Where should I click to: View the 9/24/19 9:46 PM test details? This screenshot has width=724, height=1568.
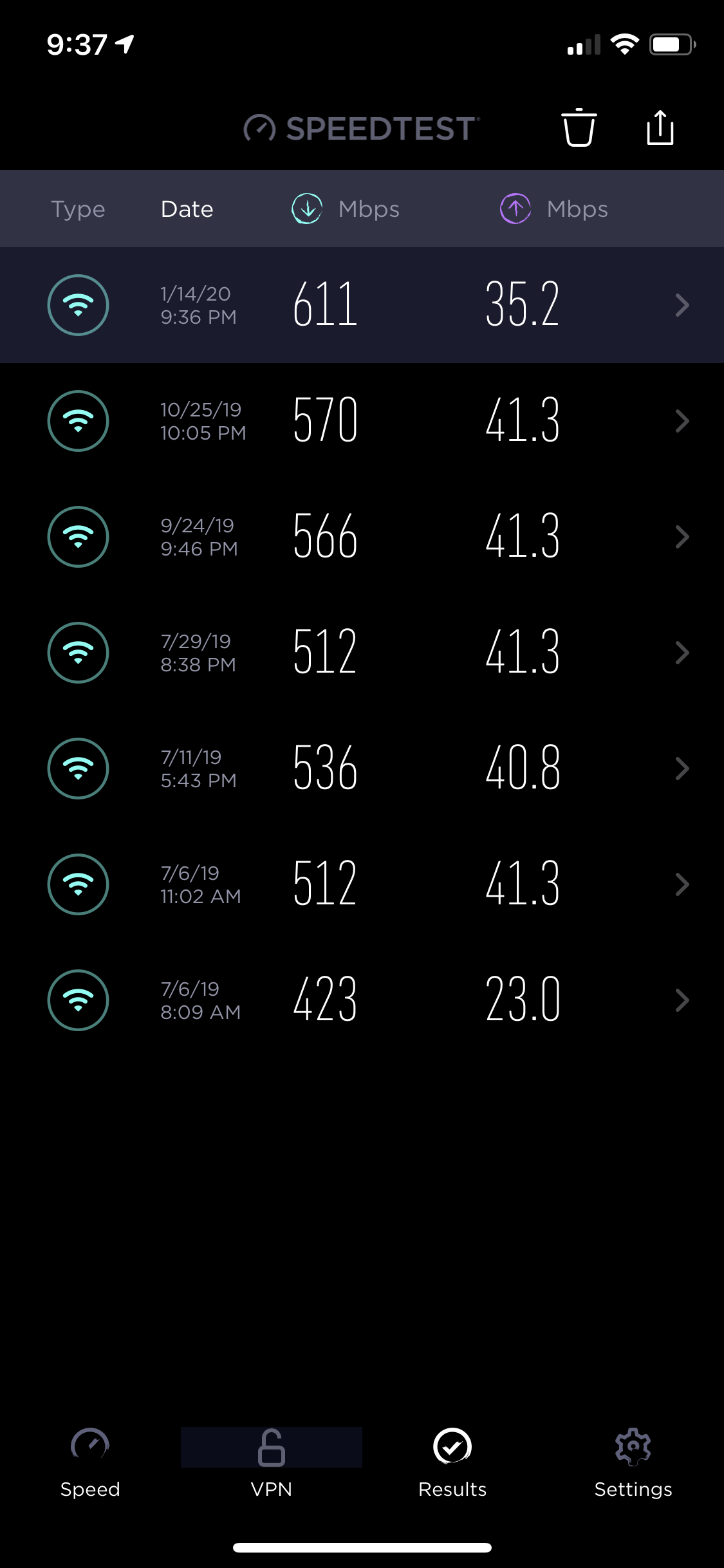362,537
